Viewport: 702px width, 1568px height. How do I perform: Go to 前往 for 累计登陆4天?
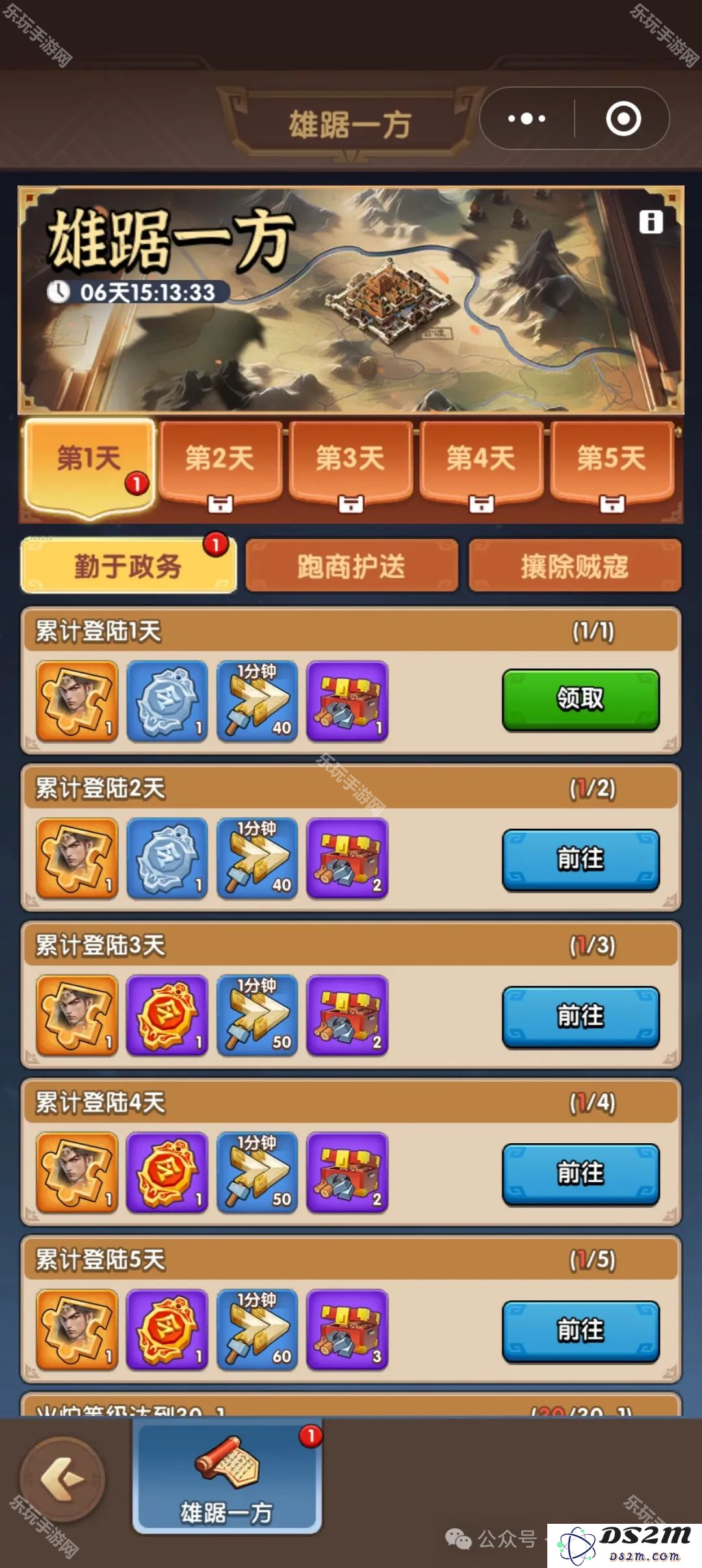(x=580, y=1174)
